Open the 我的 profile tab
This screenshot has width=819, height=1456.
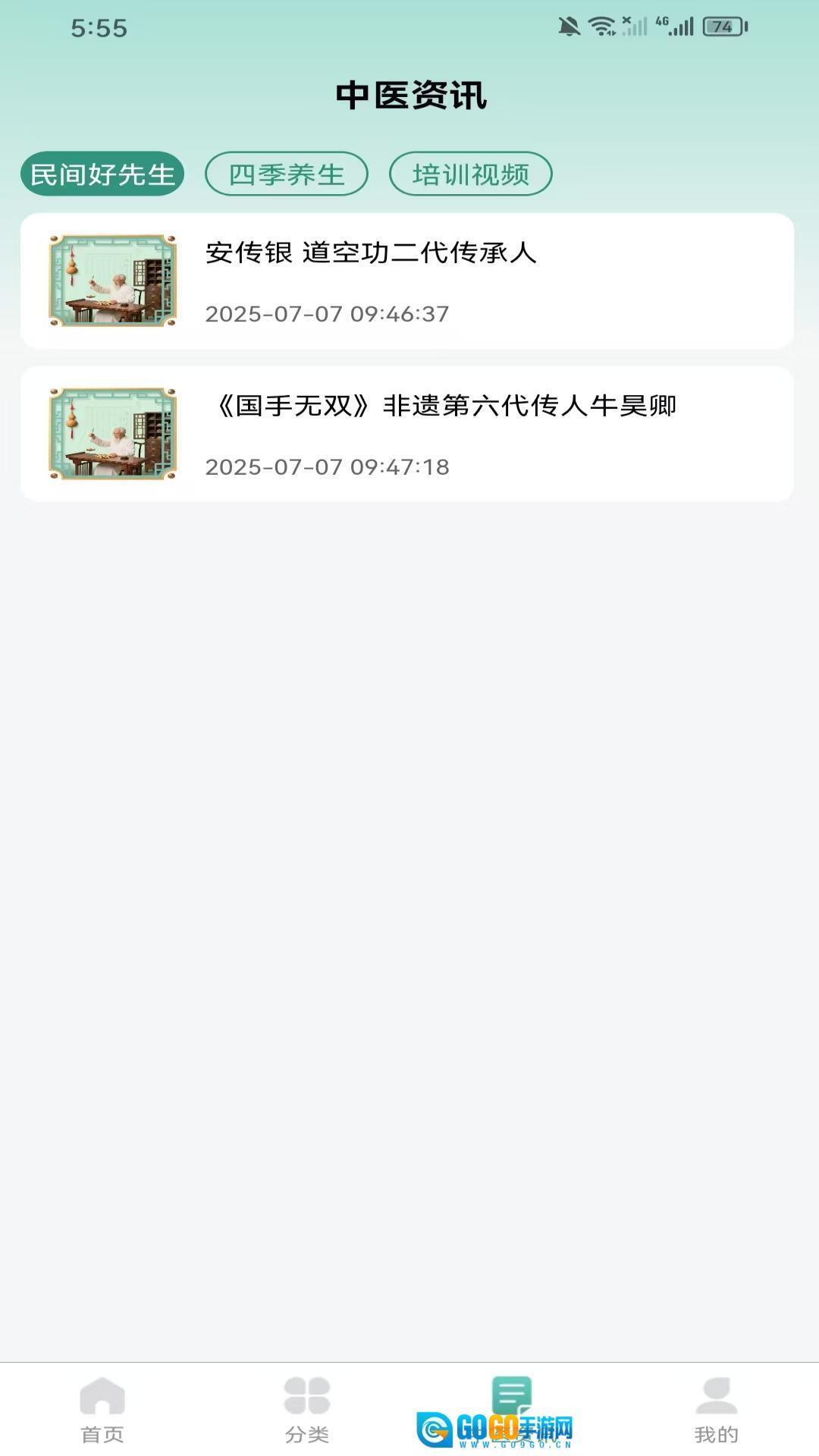coord(717,1410)
